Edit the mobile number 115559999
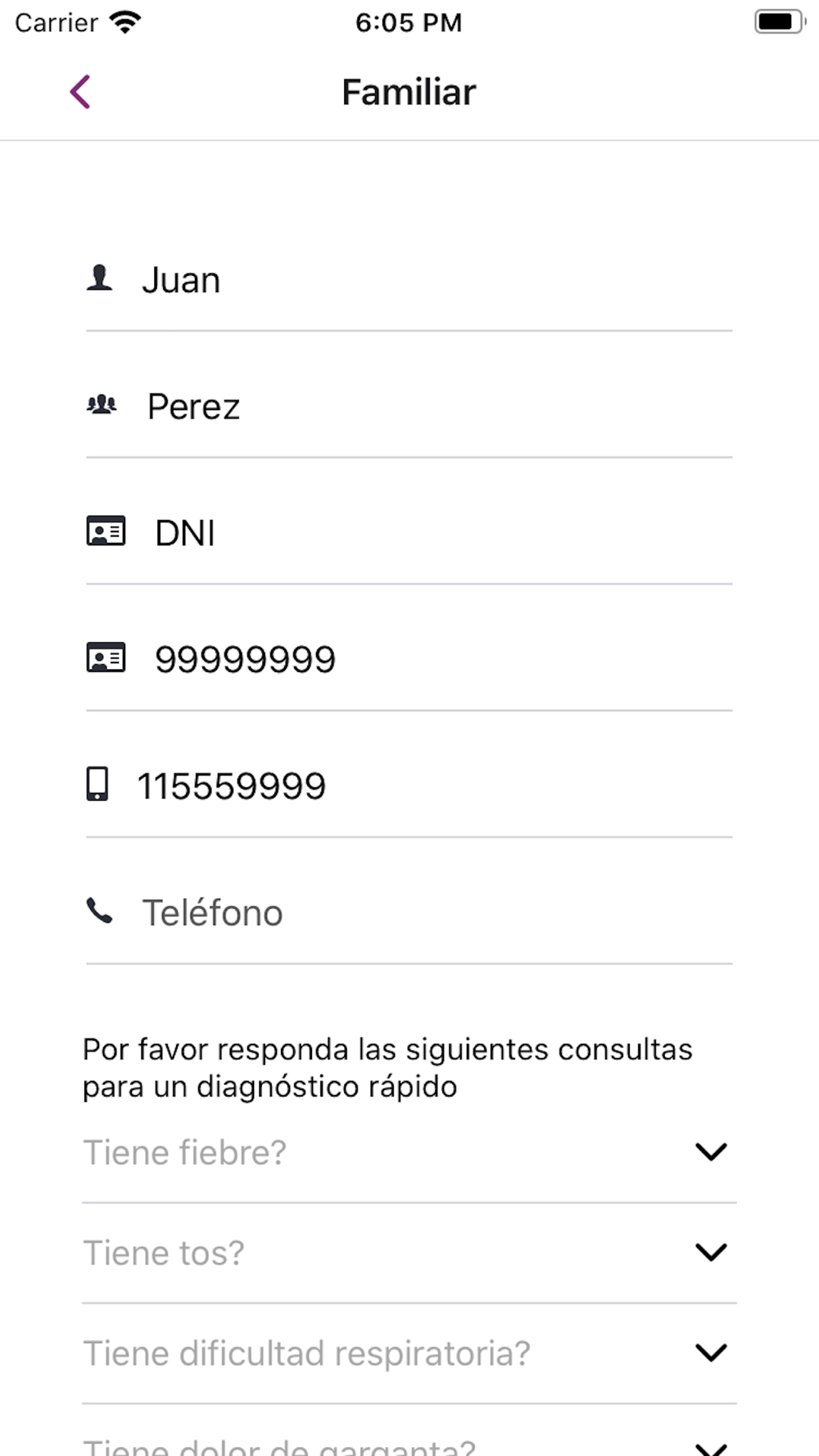Screen dimensions: 819x1456 tap(409, 786)
